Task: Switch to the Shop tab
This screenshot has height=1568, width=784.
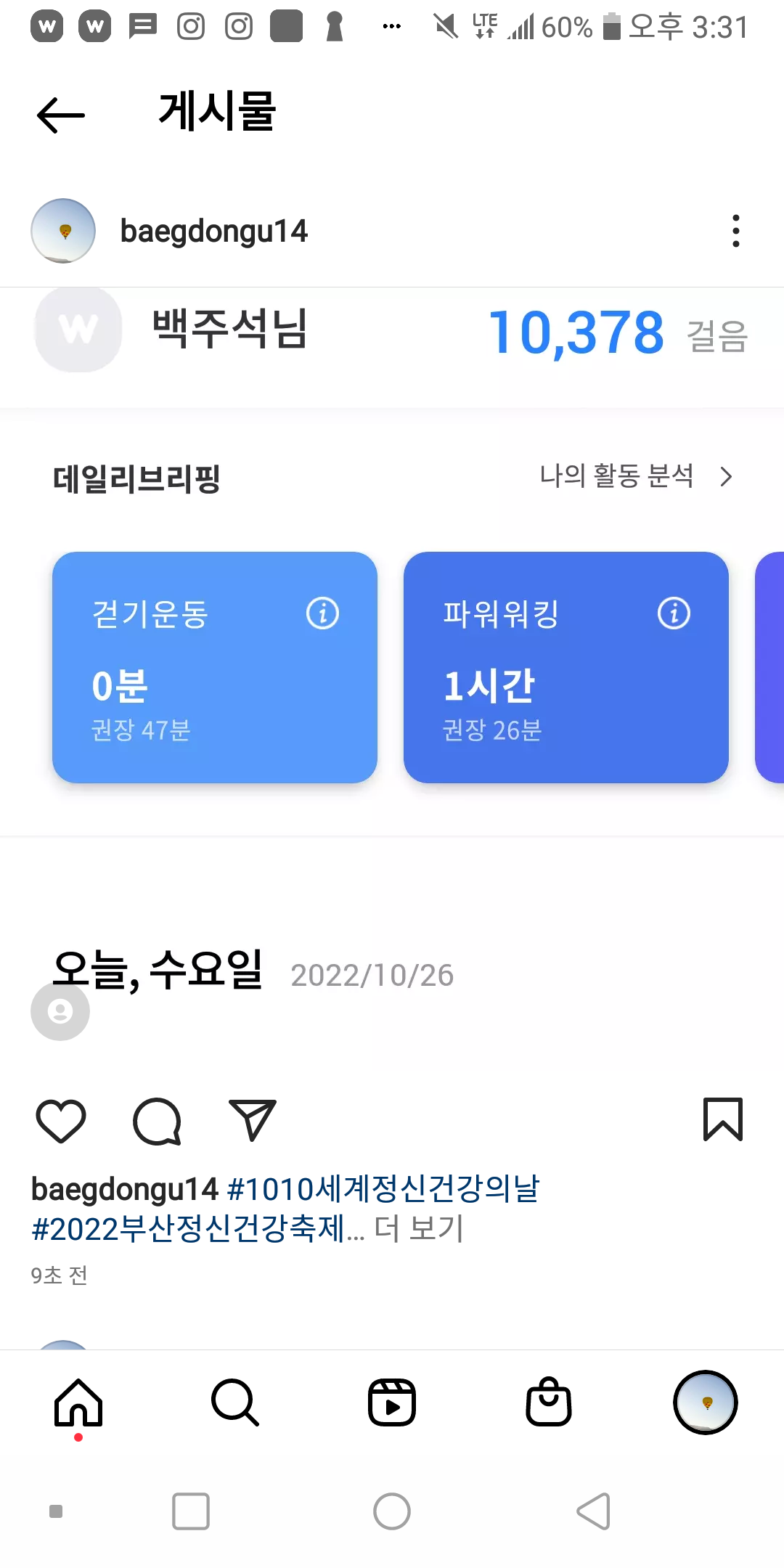Action: coord(549,1402)
